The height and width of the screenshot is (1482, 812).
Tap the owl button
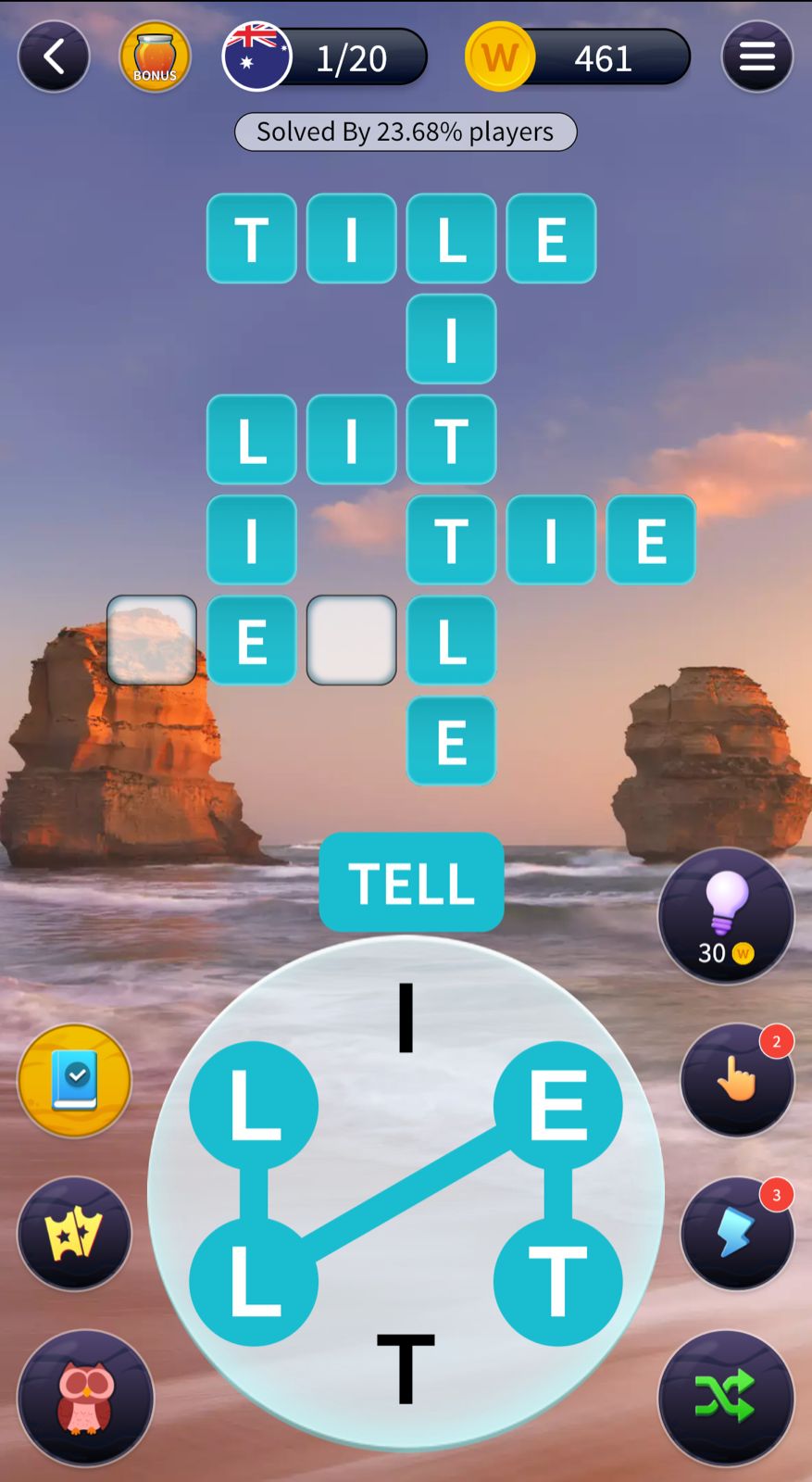click(85, 1397)
